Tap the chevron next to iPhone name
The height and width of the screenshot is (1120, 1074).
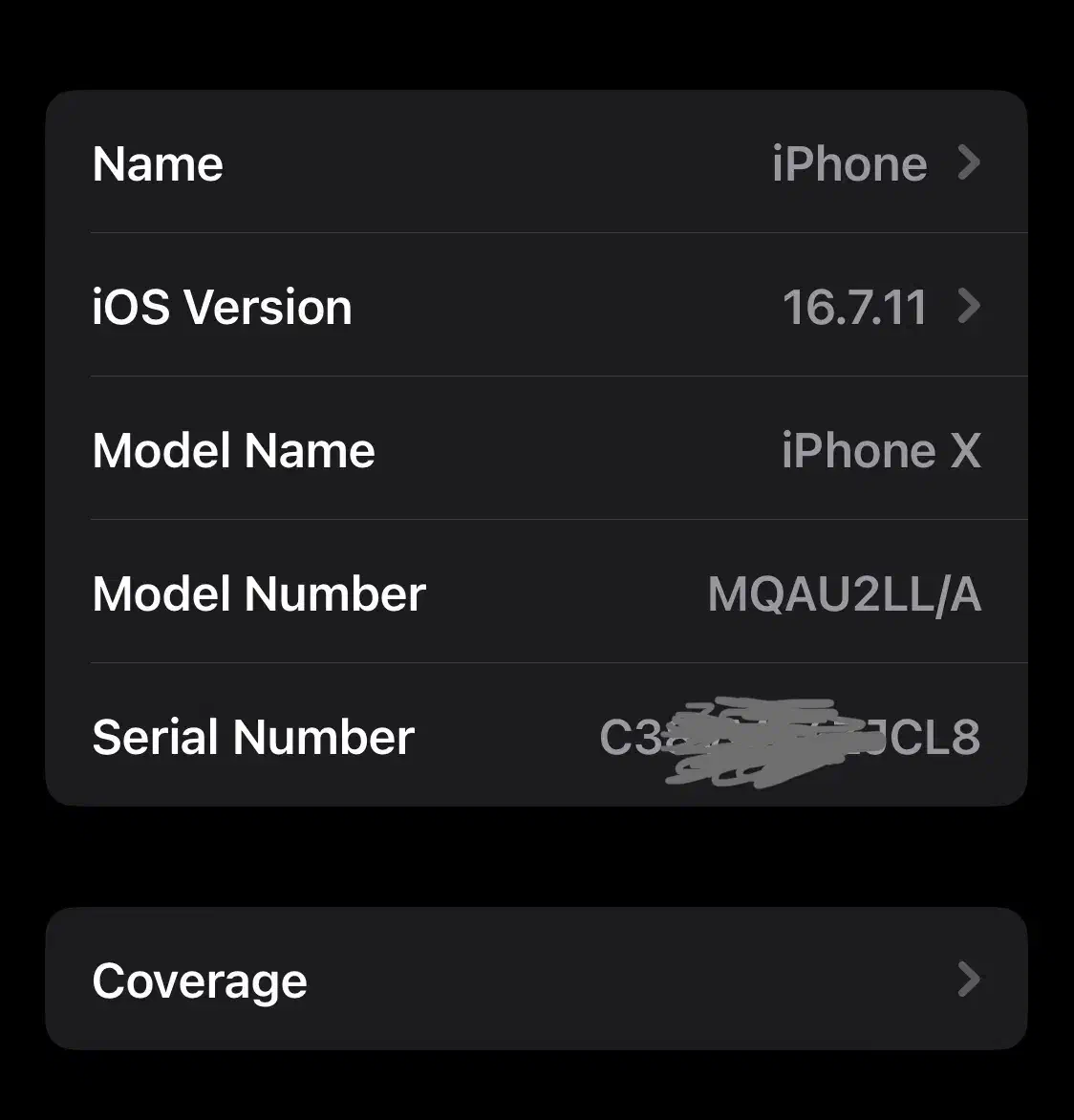click(968, 163)
